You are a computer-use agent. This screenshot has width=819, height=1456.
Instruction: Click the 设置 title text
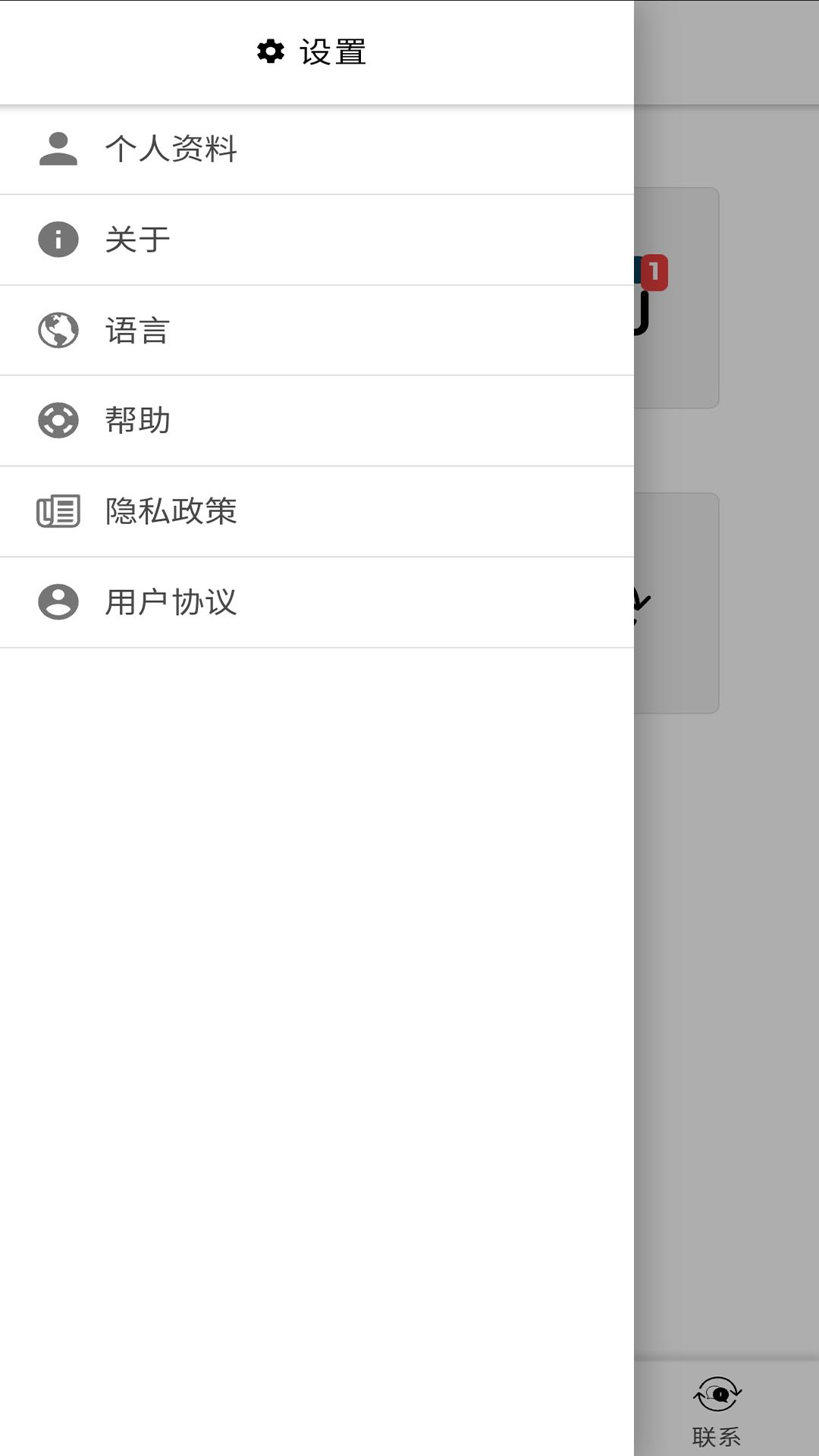point(334,52)
